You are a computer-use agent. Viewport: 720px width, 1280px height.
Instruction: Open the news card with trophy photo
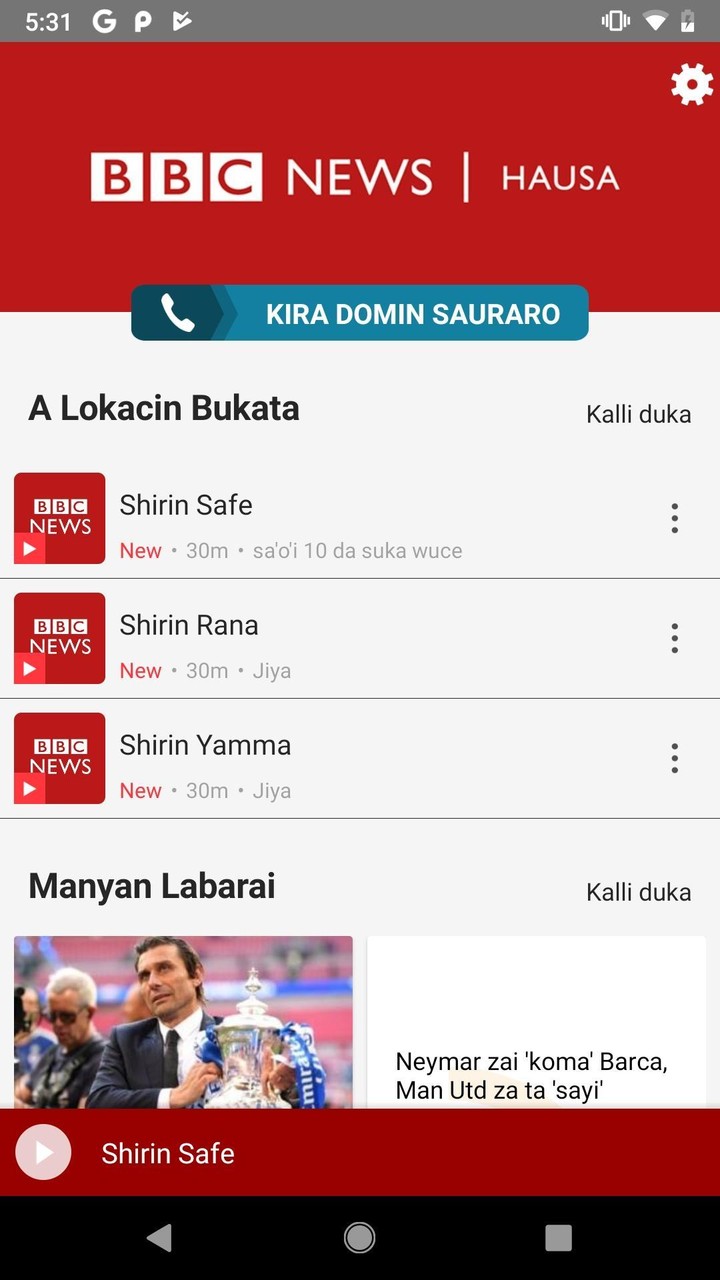(x=183, y=1020)
